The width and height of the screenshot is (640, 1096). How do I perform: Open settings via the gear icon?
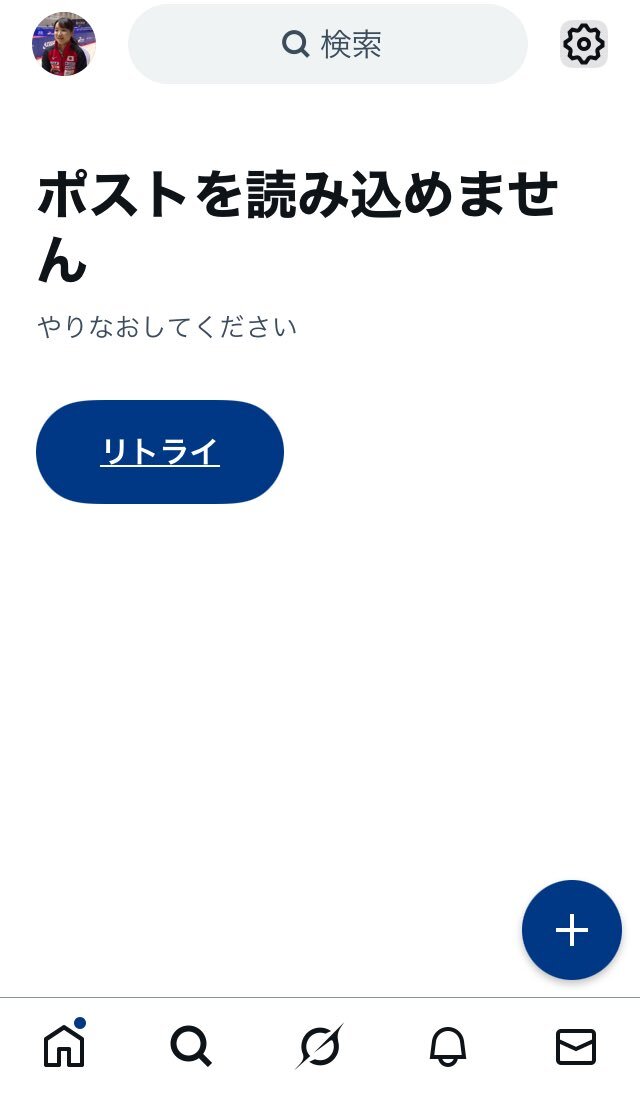tap(584, 44)
